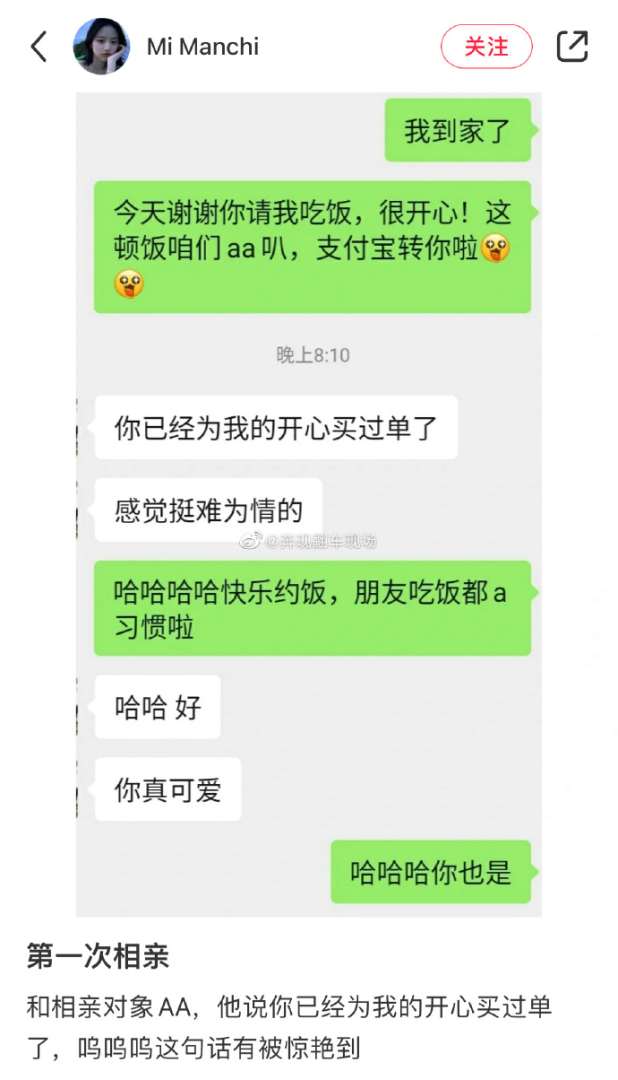Follow Mi Manchi with the 关注 button
The width and height of the screenshot is (618, 1080).
click(x=486, y=47)
